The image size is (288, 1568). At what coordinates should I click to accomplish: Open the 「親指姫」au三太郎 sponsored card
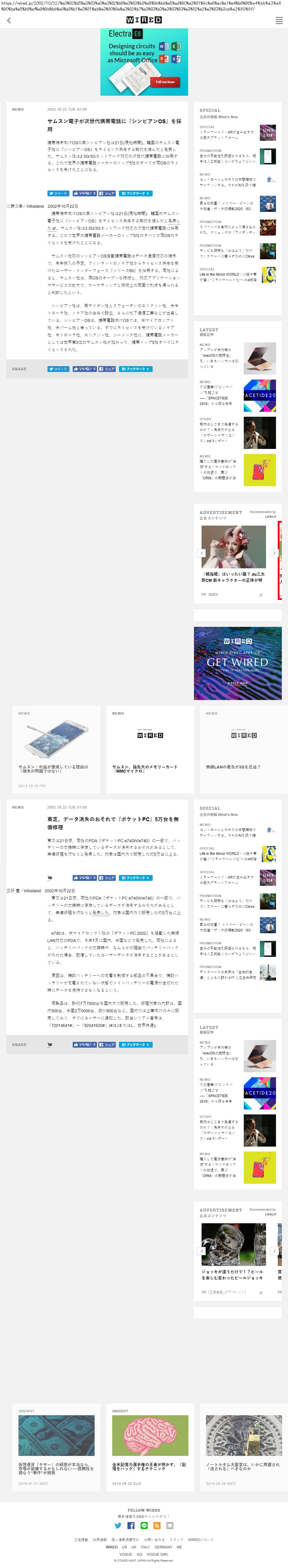pyautogui.click(x=234, y=560)
